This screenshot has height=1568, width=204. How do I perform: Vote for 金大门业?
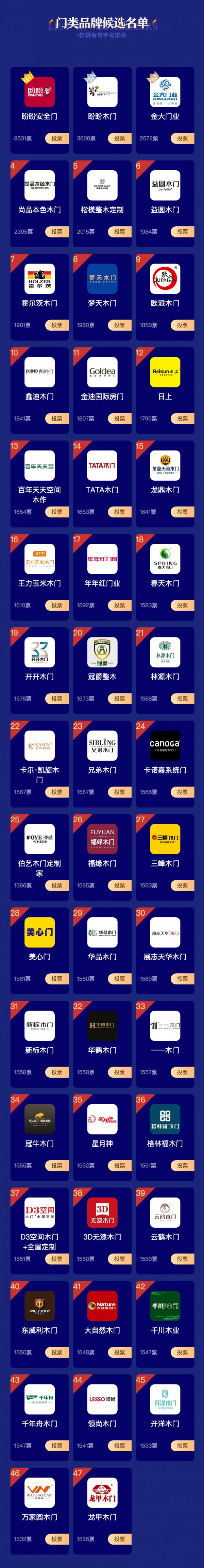[182, 138]
